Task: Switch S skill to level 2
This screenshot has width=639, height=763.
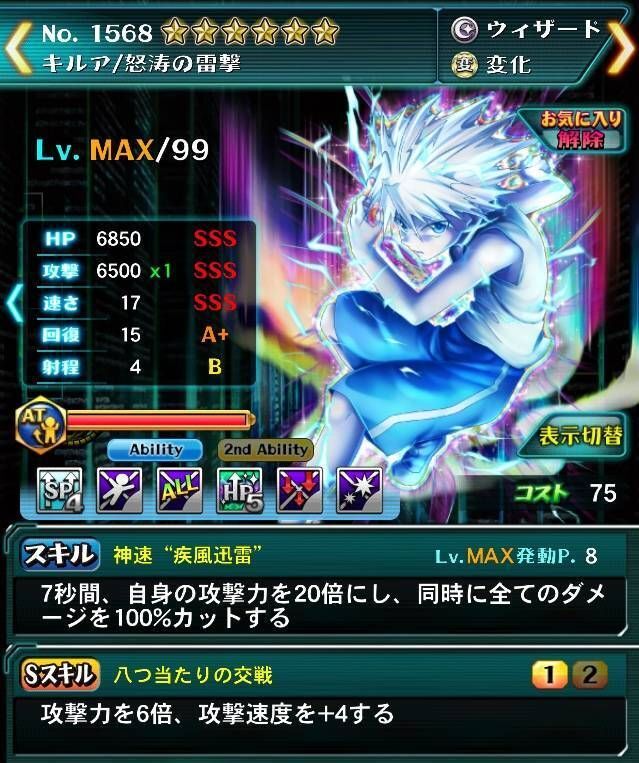Action: (x=591, y=676)
